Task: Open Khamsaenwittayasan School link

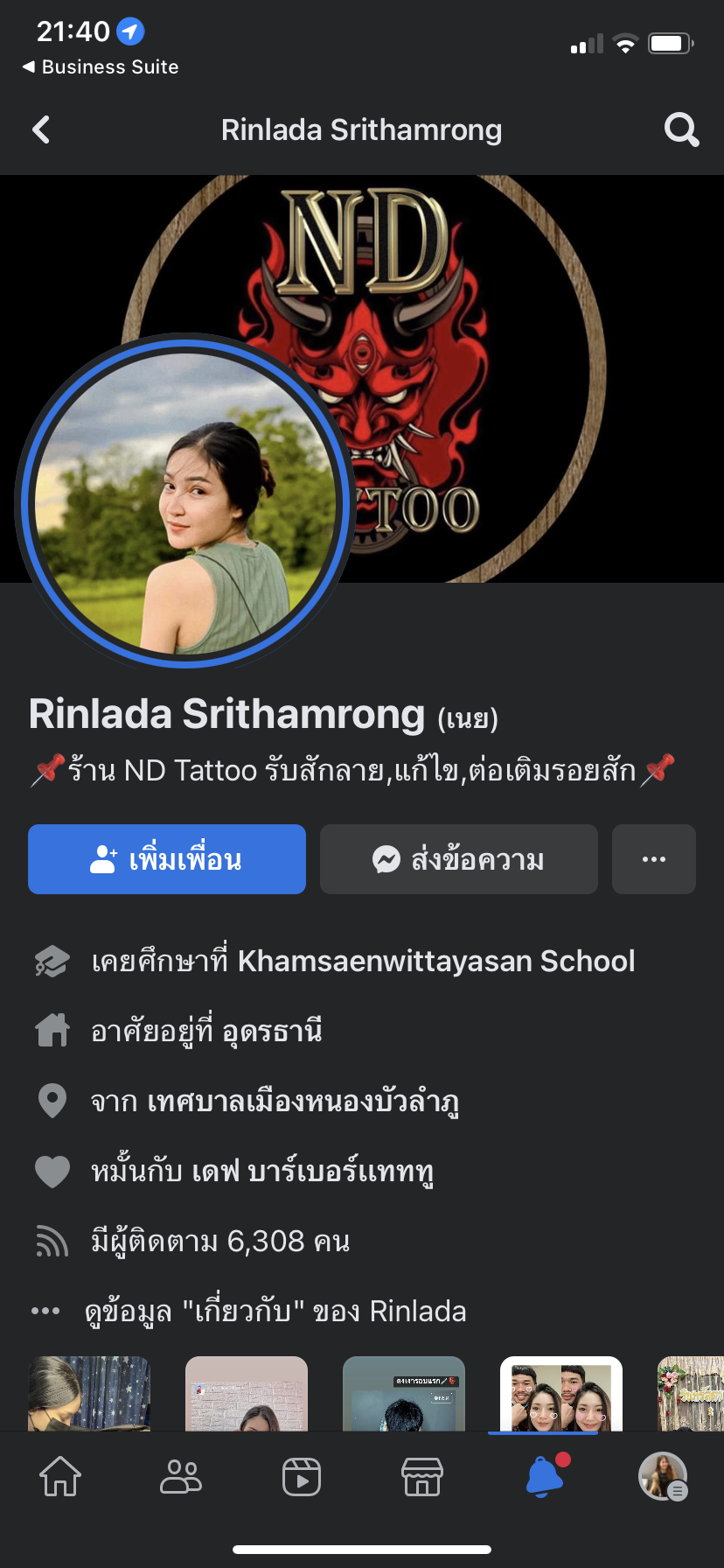Action: (435, 961)
